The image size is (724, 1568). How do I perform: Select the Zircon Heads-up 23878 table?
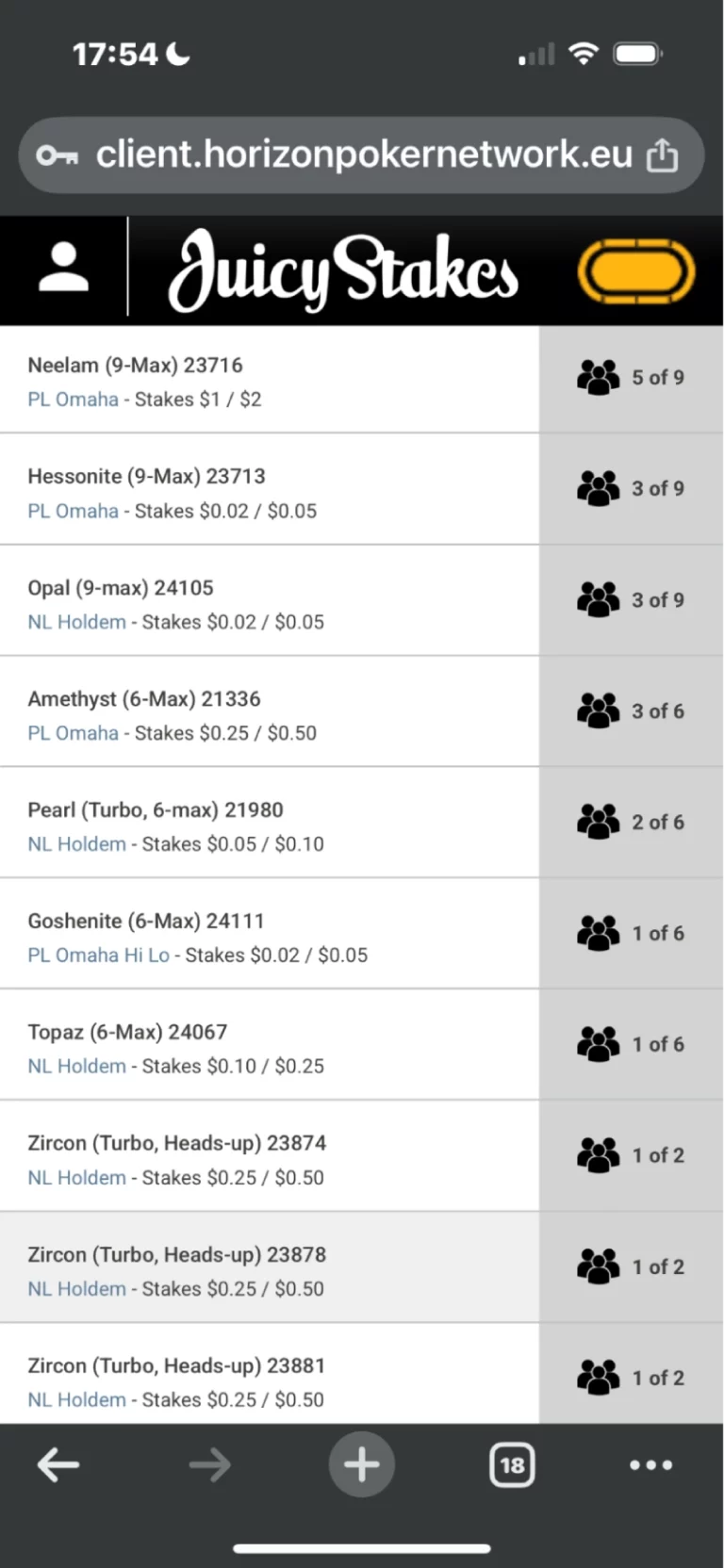(x=269, y=1266)
